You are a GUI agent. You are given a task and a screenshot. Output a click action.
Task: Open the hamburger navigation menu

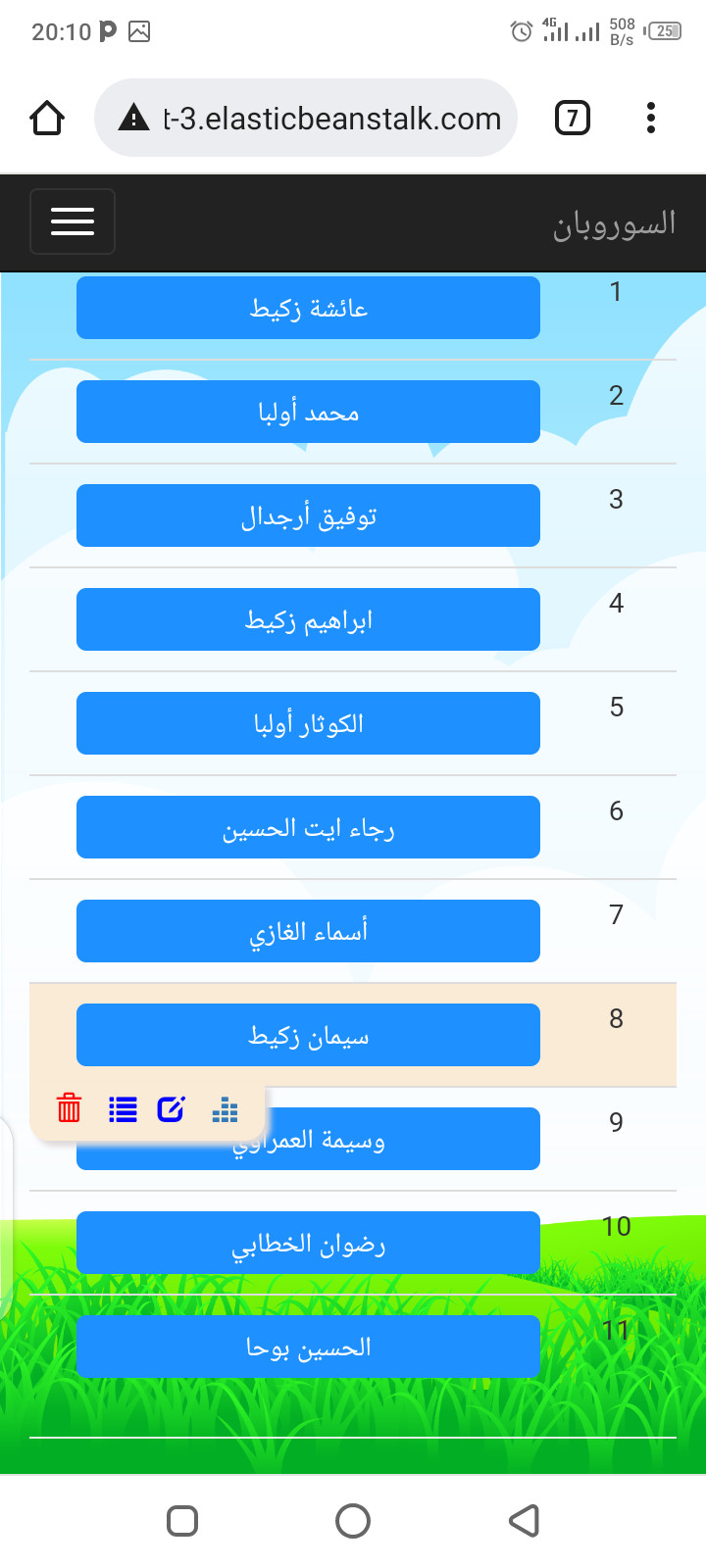(73, 221)
